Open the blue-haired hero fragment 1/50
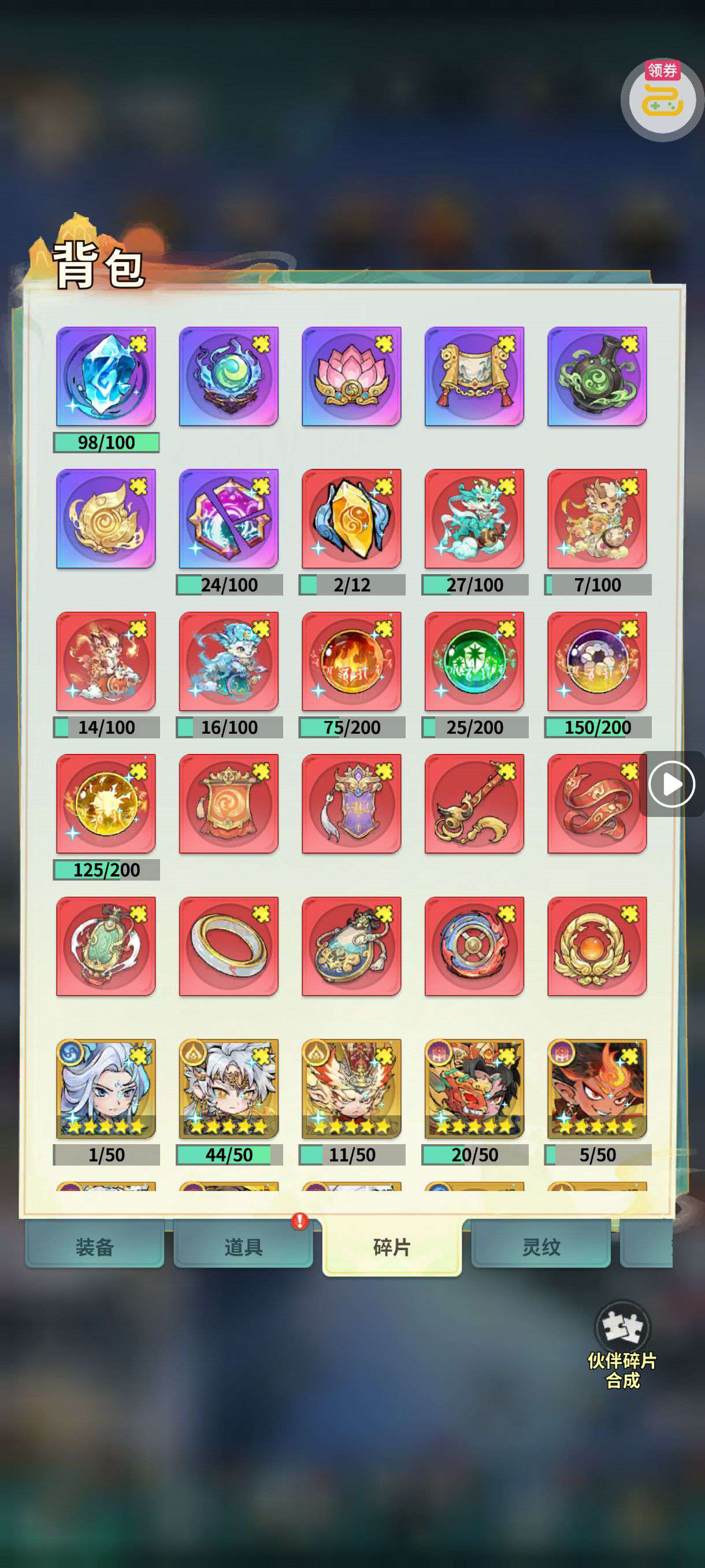Viewport: 705px width, 1568px height. (x=106, y=1088)
